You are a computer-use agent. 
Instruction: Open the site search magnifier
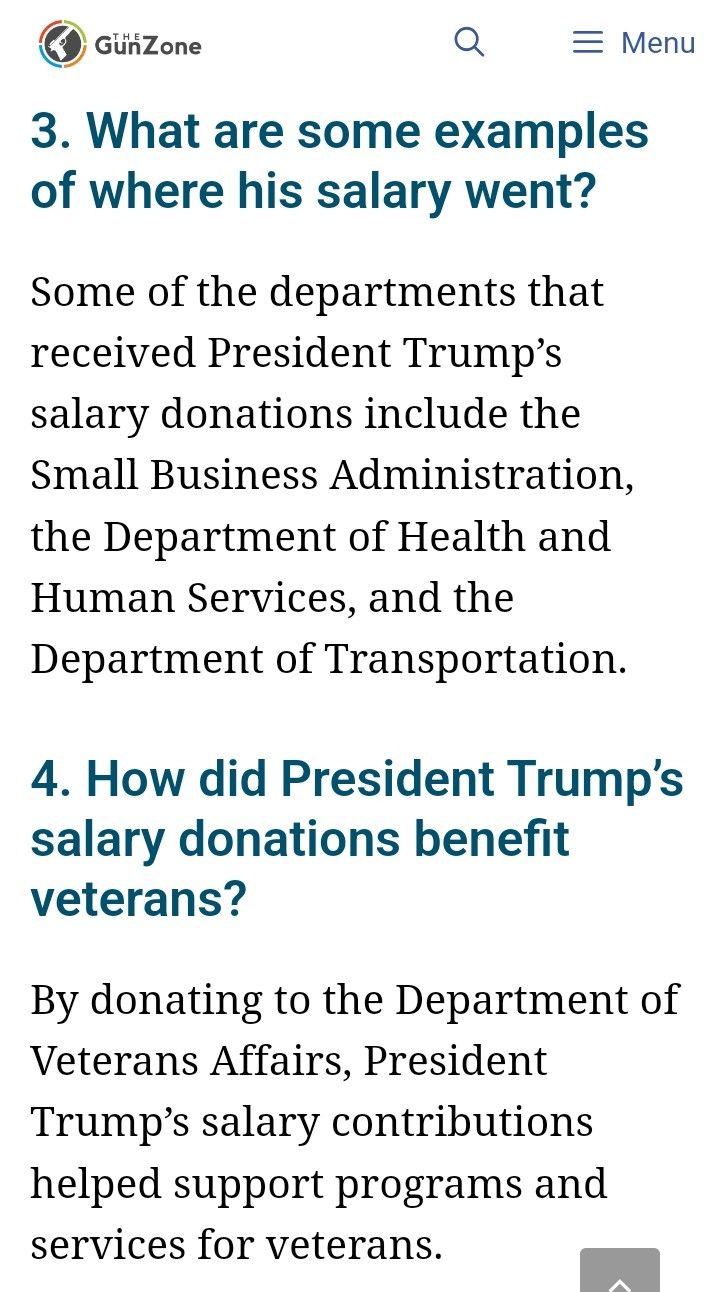click(x=469, y=42)
